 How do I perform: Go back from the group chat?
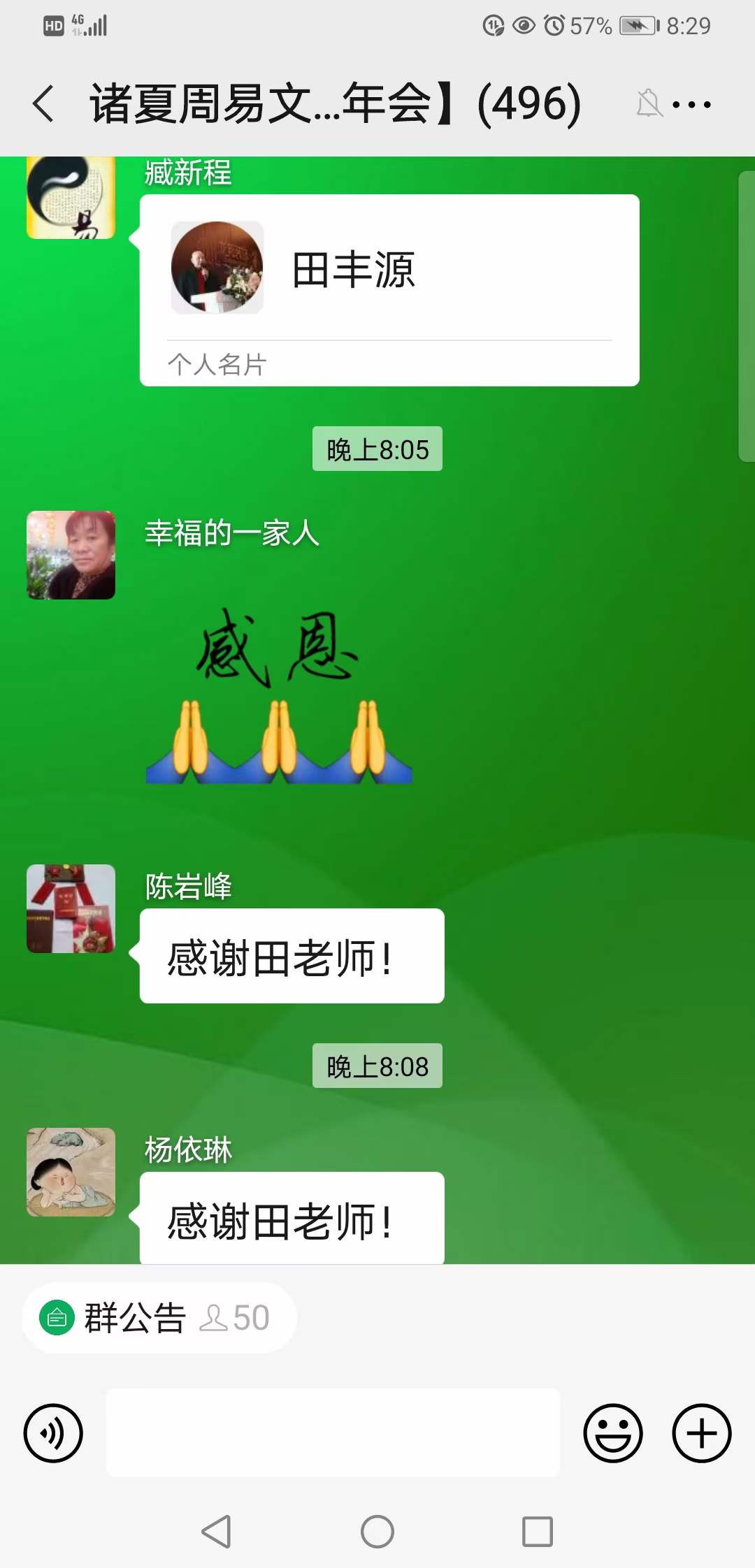click(43, 104)
